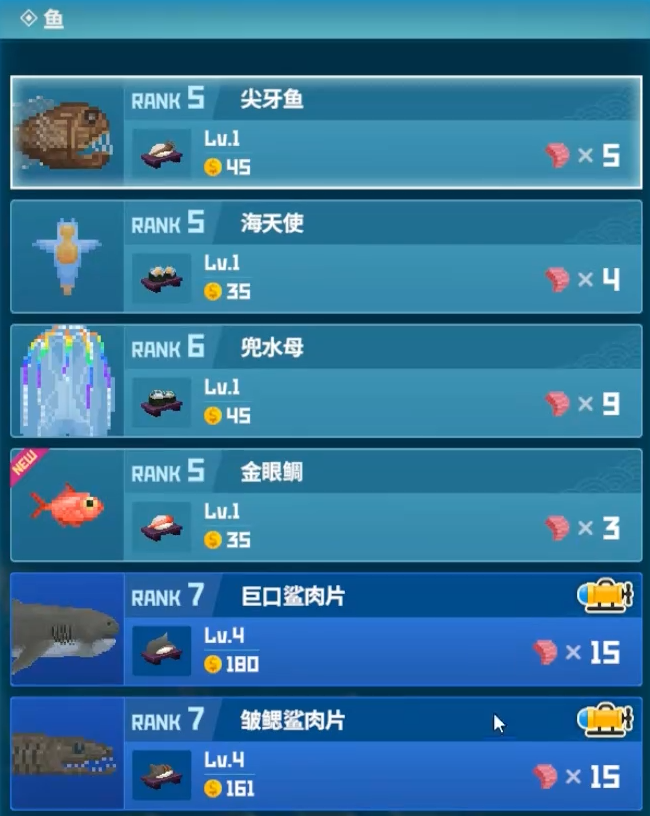
Task: Choose the 兜水母 rank 6 row
Action: point(325,380)
